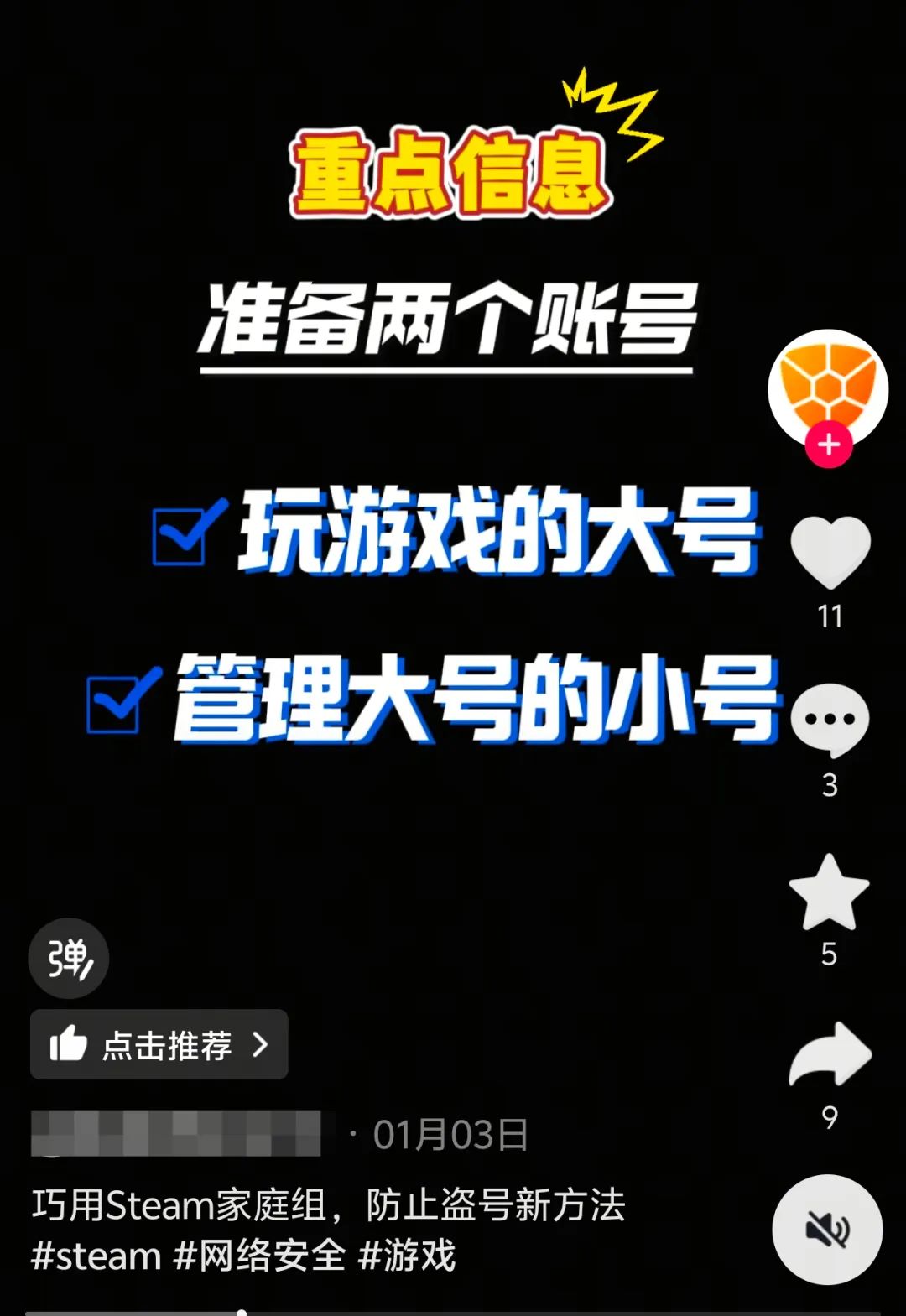Share this video with the arrow

pos(830,1054)
